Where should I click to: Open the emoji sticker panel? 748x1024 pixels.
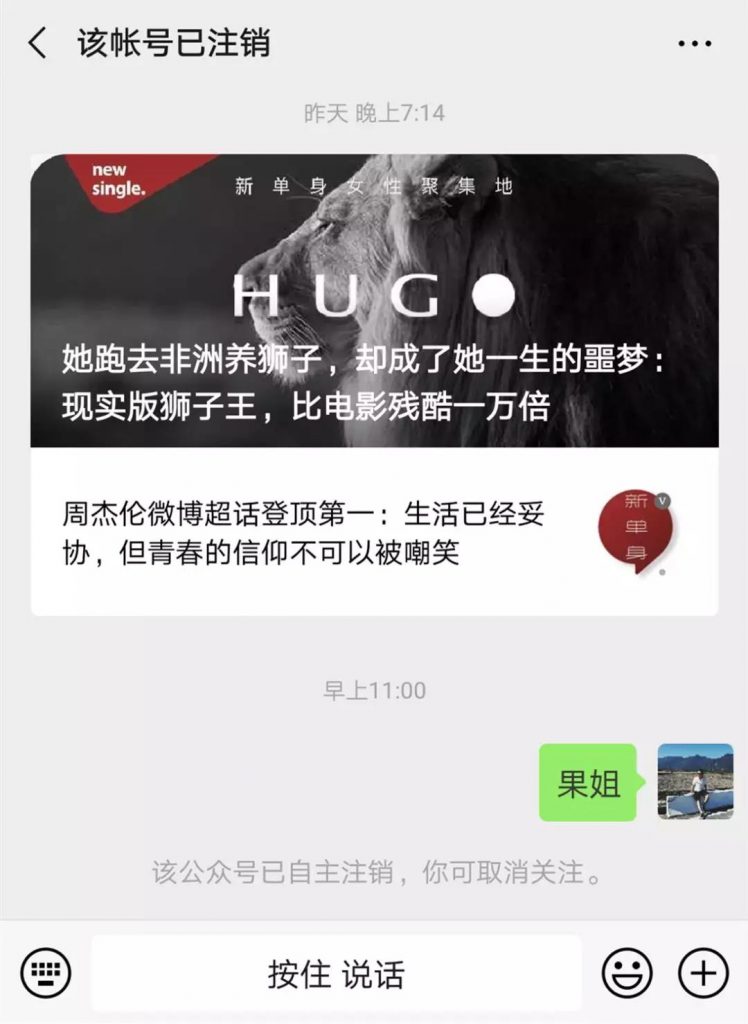tap(627, 972)
